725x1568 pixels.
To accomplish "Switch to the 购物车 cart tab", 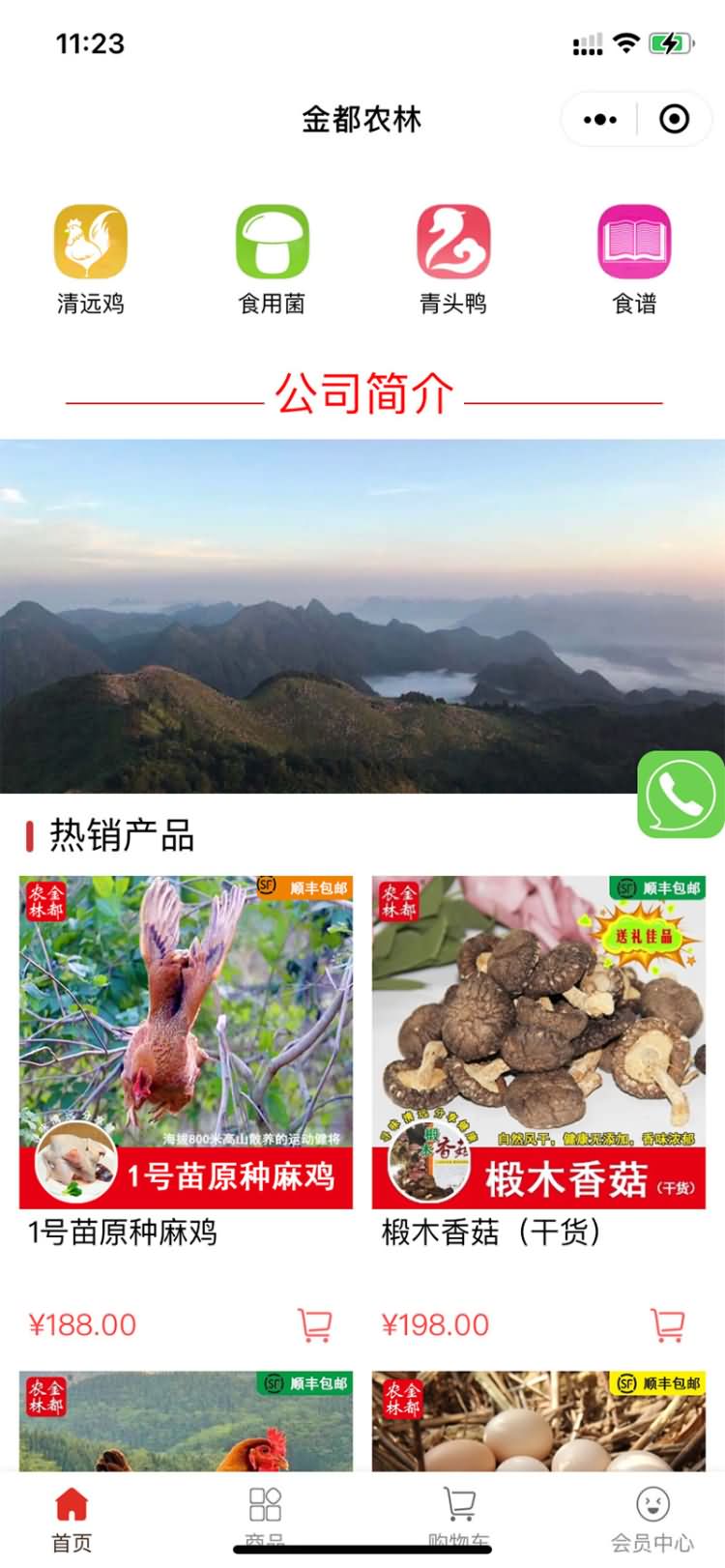I will click(x=459, y=1520).
